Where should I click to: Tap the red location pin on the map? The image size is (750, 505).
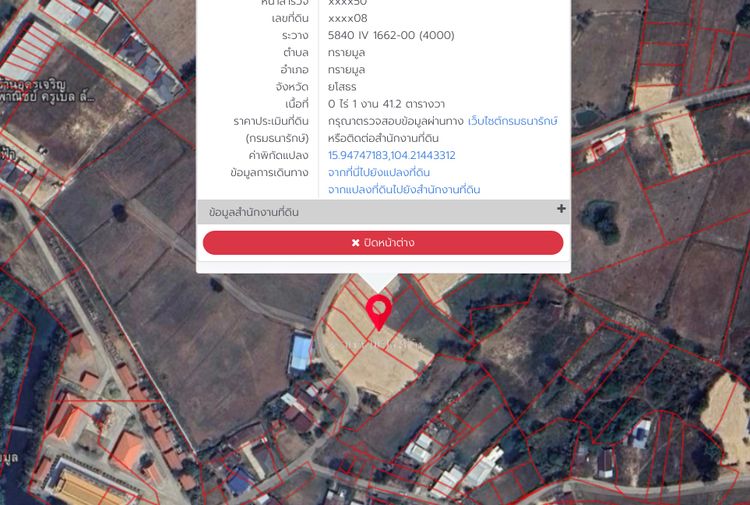click(378, 310)
